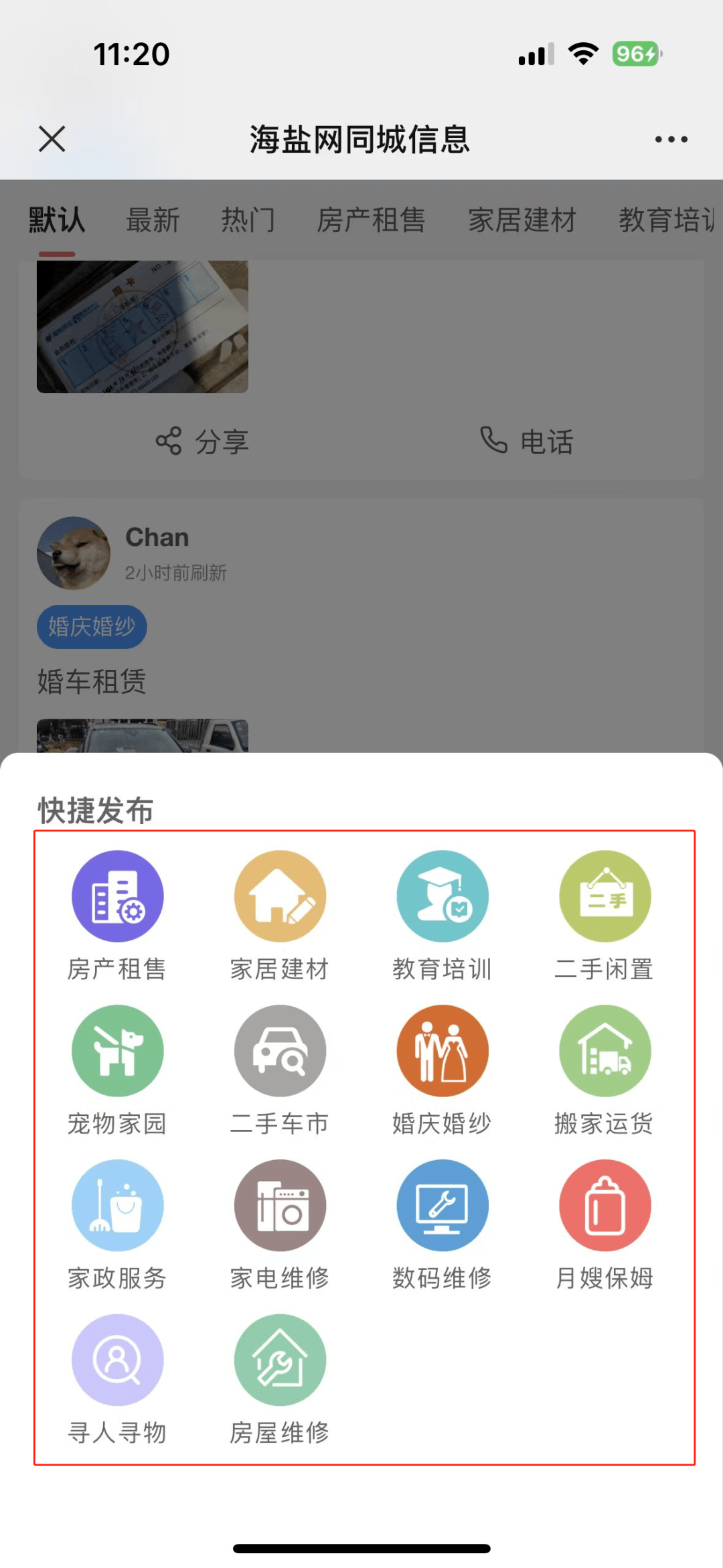Open the three-dot overflow menu
This screenshot has height=1568, width=723.
click(671, 139)
